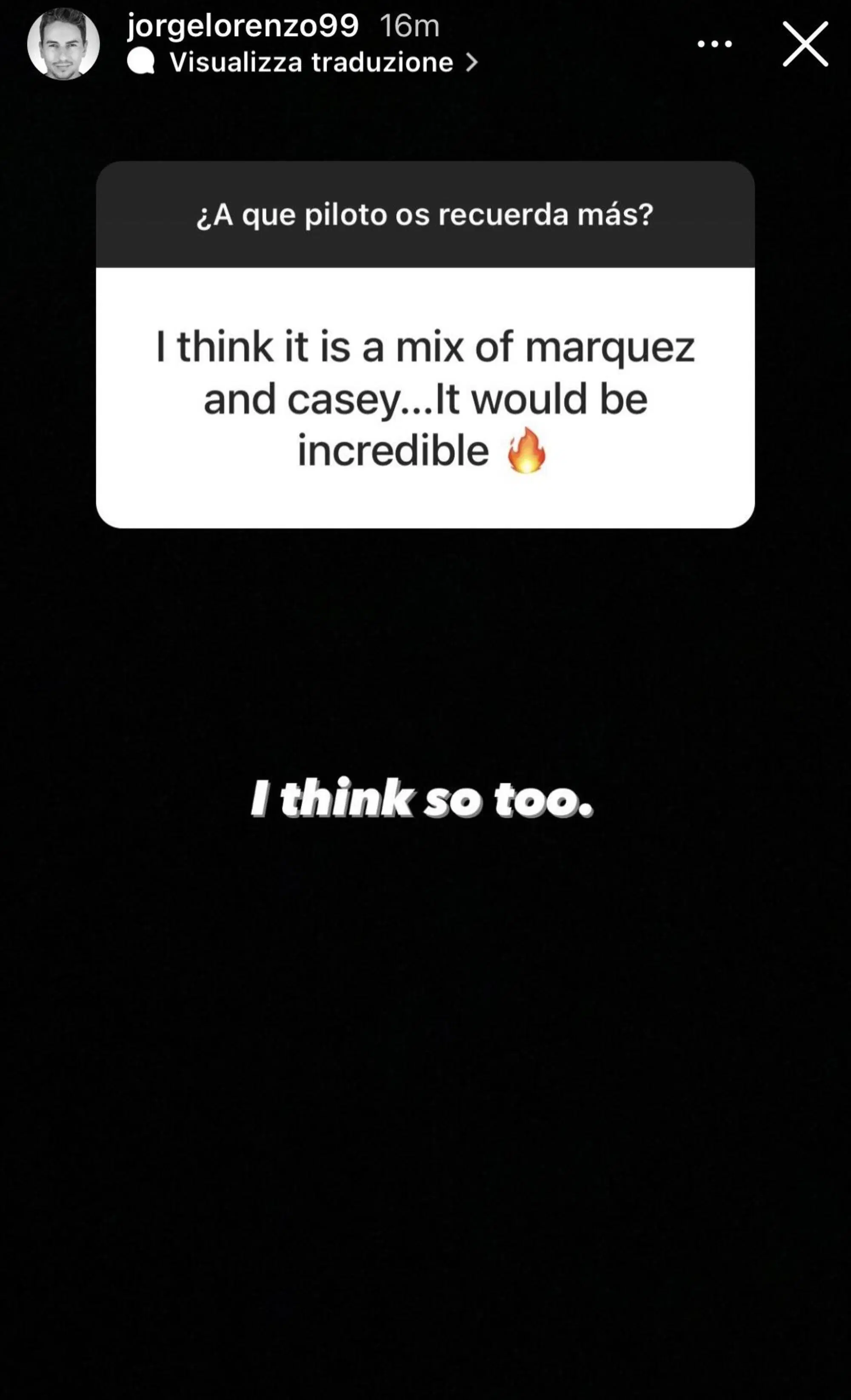Tap the jorgelorenzo99 username
851x1400 pixels.
click(243, 26)
